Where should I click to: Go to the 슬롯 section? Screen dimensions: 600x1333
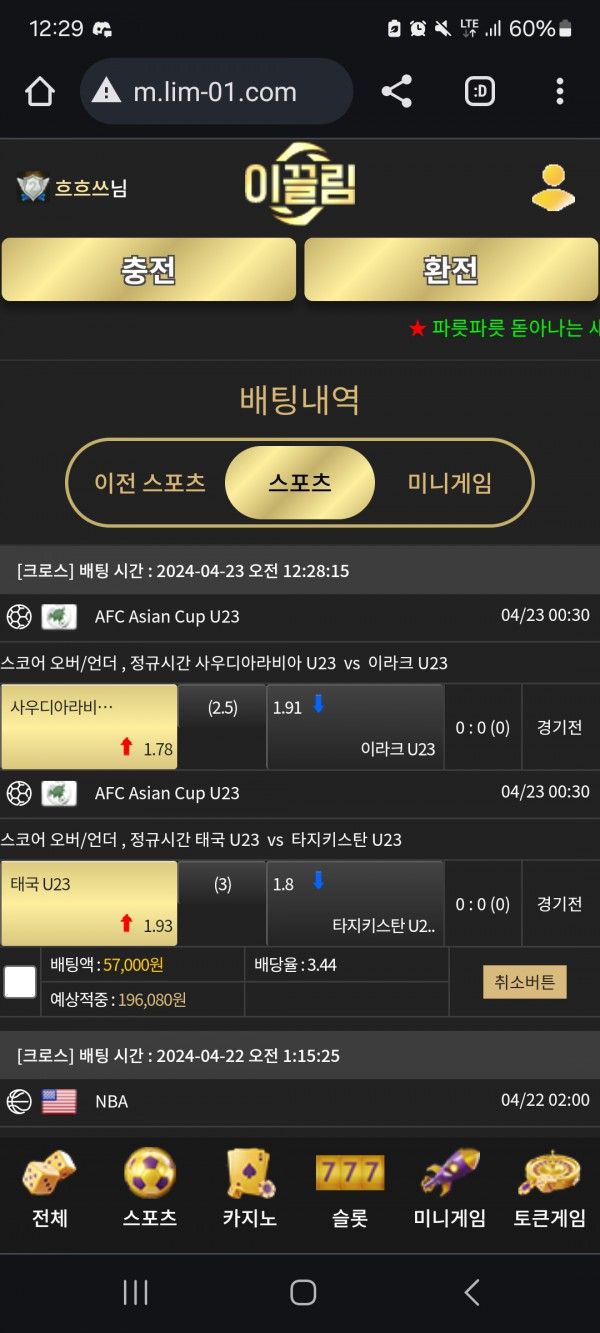tap(350, 1190)
